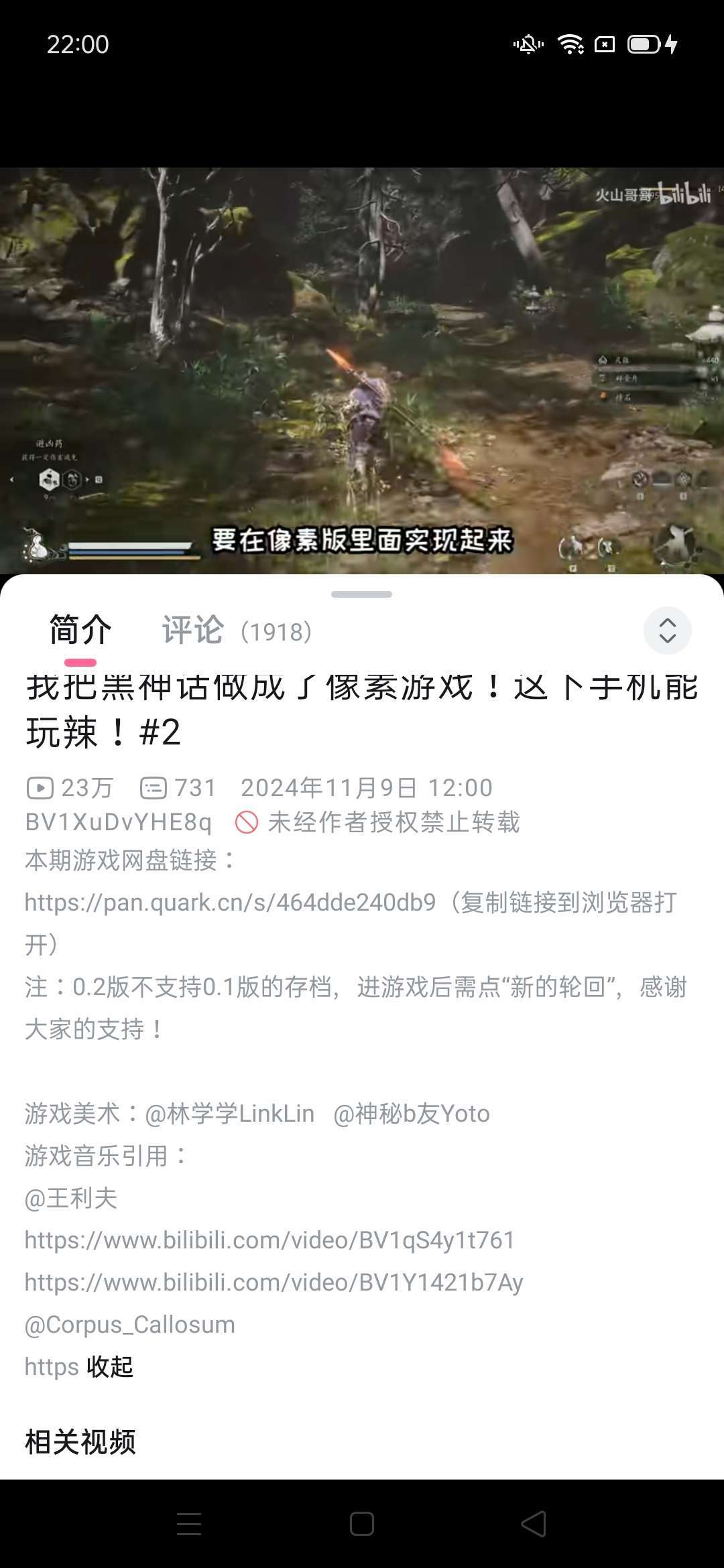Collapse the description with 收起
Image resolution: width=724 pixels, height=1568 pixels.
pos(110,1367)
